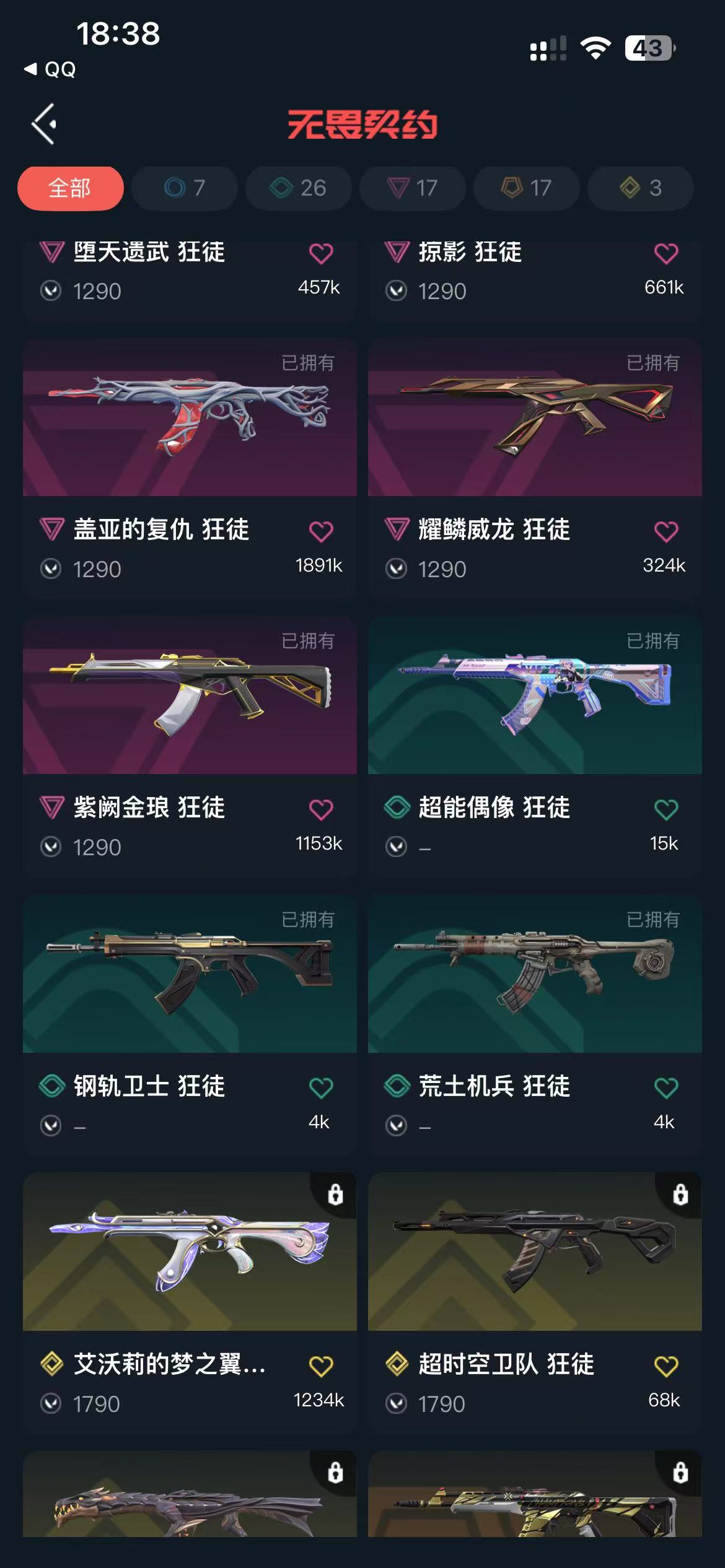Open the 钢轨卫士 狂徒 skin card
725x1568 pixels.
(190, 974)
